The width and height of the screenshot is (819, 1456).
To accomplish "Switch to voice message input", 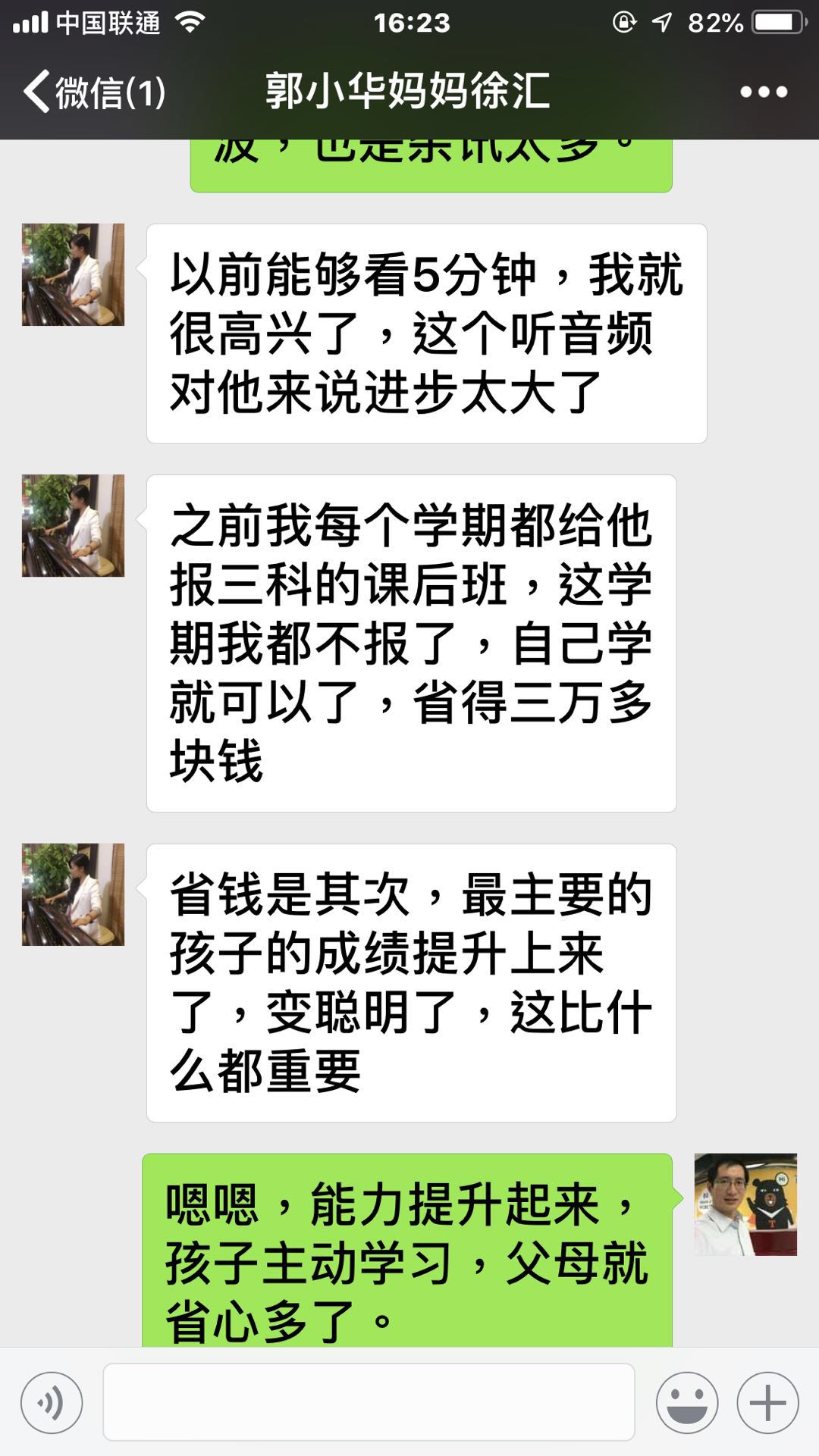I will [52, 1402].
